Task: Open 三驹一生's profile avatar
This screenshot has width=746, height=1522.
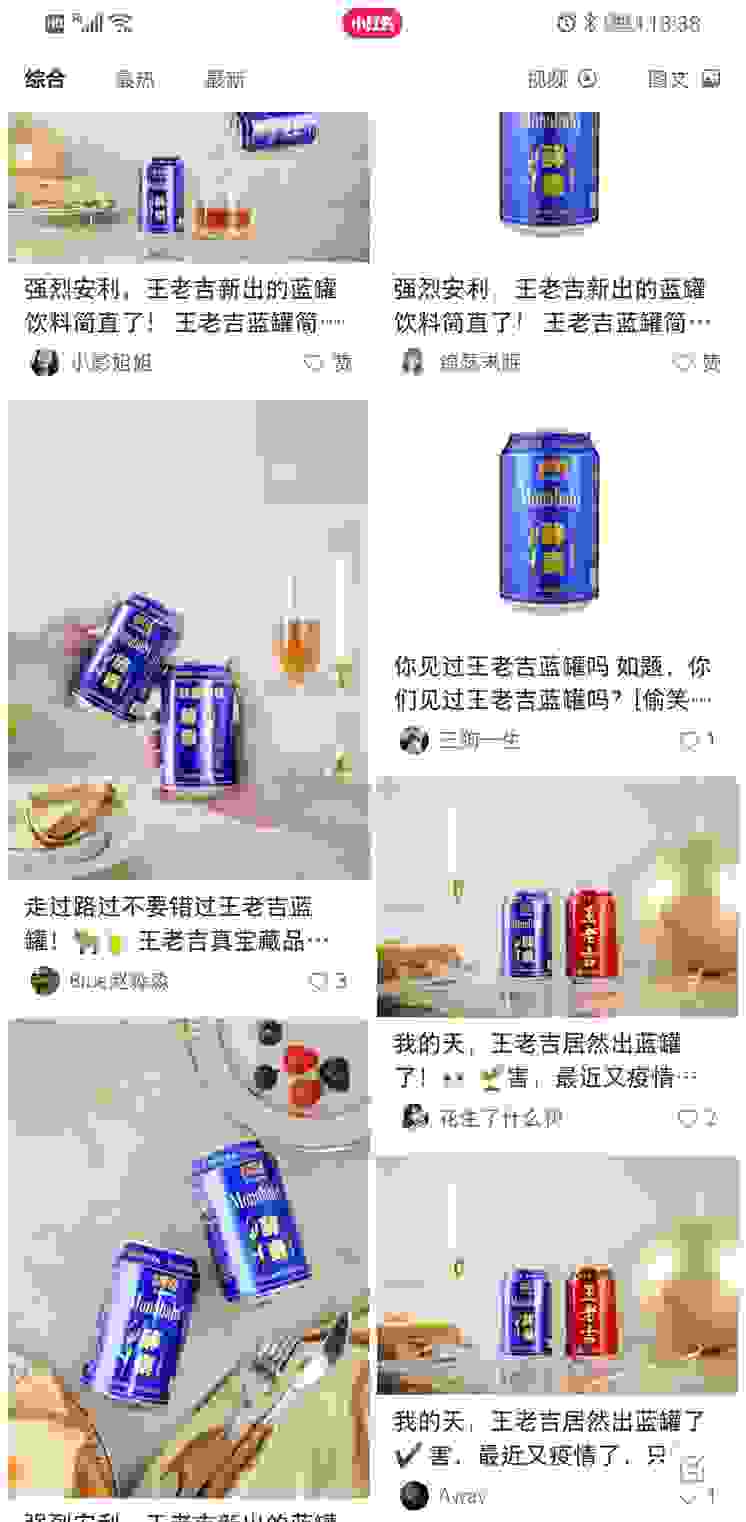Action: click(x=413, y=740)
